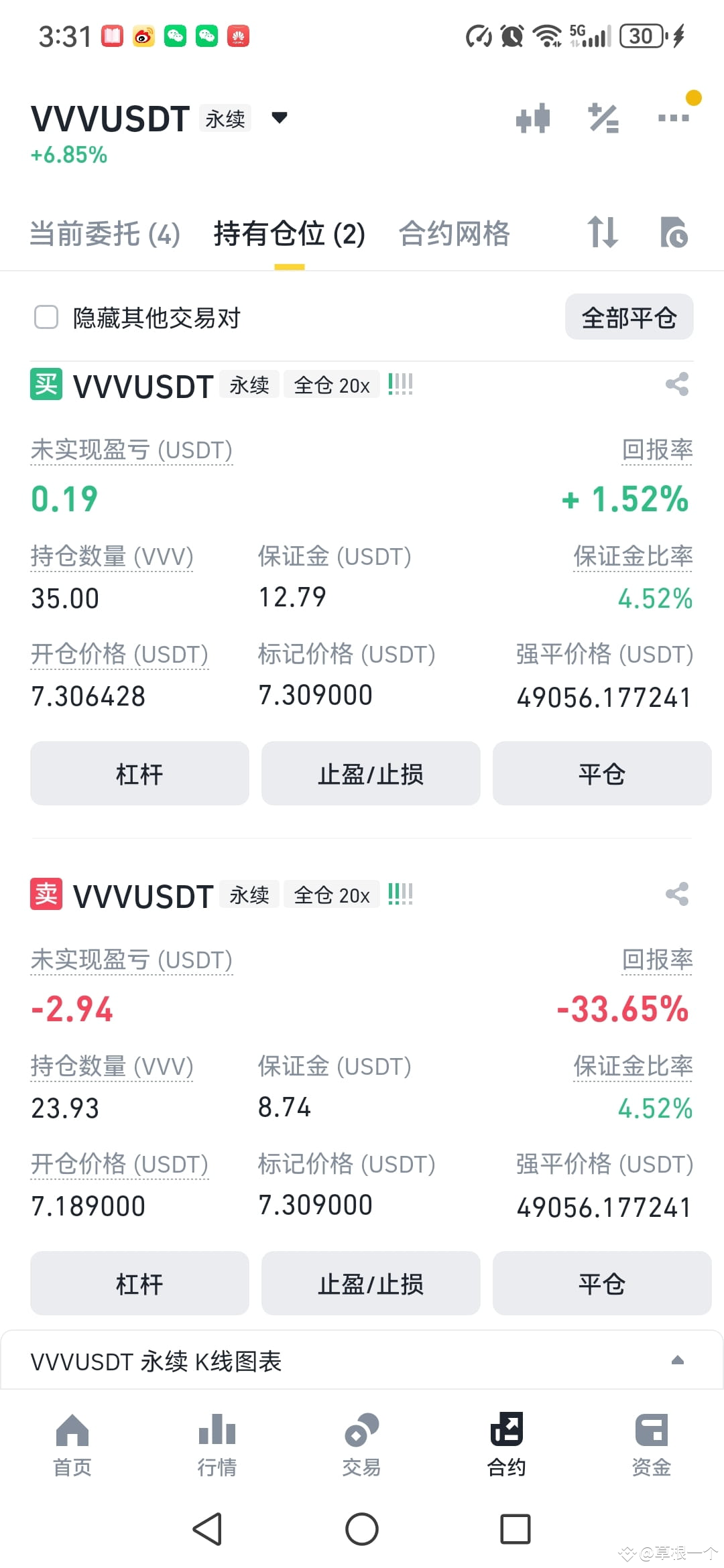Viewport: 724px width, 1568px height.
Task: Open 止盈/止损 for the buy position
Action: [x=371, y=774]
